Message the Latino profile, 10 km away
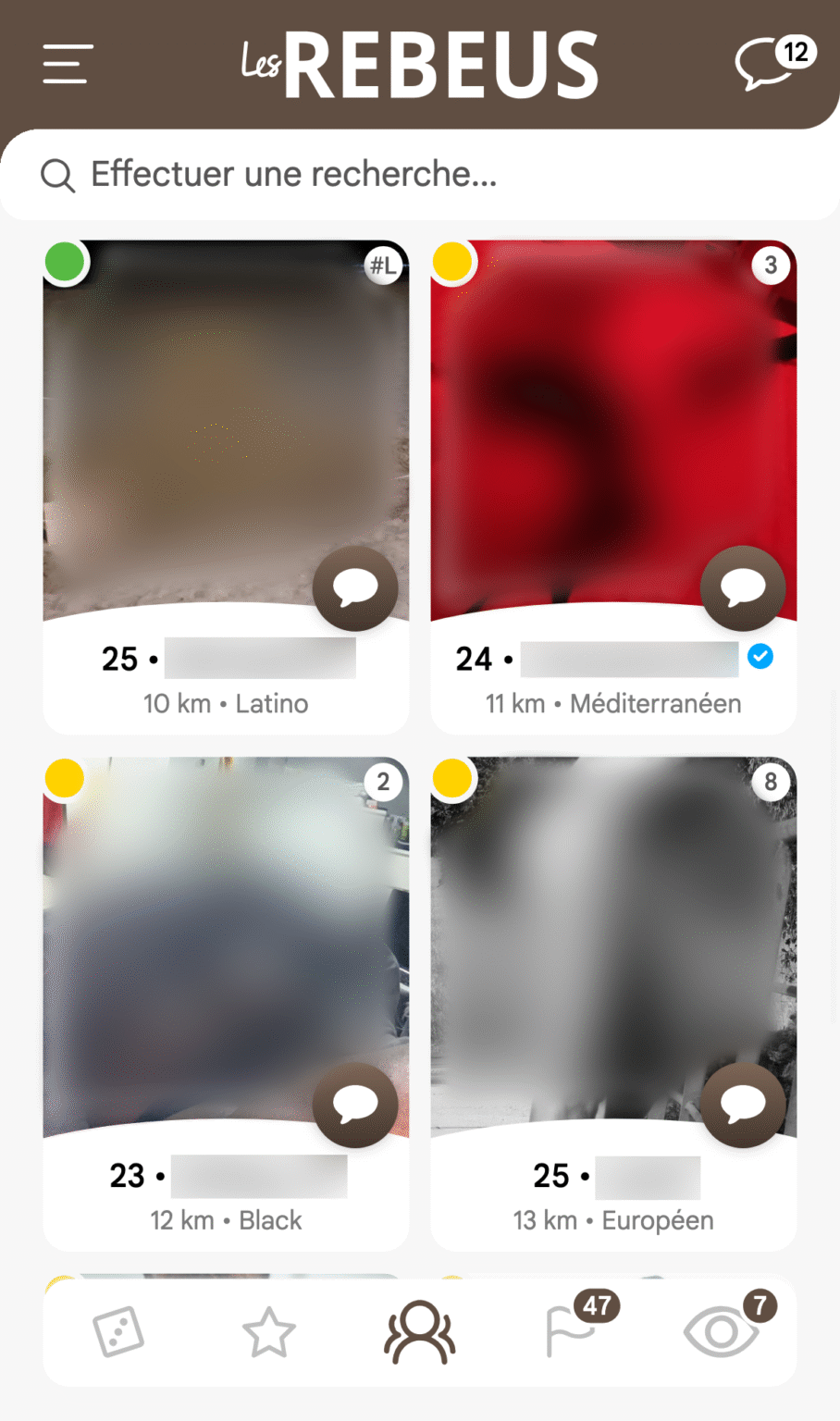The width and height of the screenshot is (840, 1421). 355,588
